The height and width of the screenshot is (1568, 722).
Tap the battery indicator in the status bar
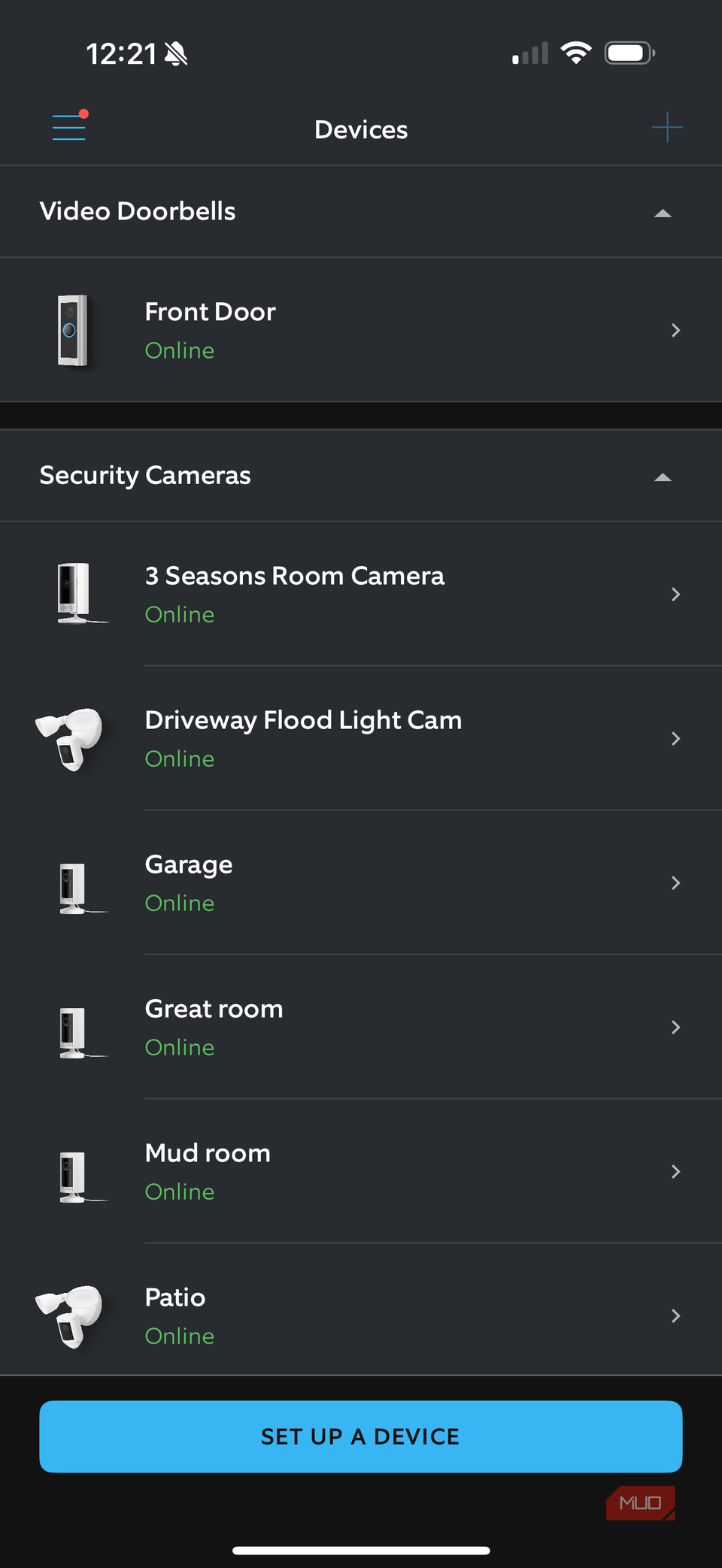(629, 52)
